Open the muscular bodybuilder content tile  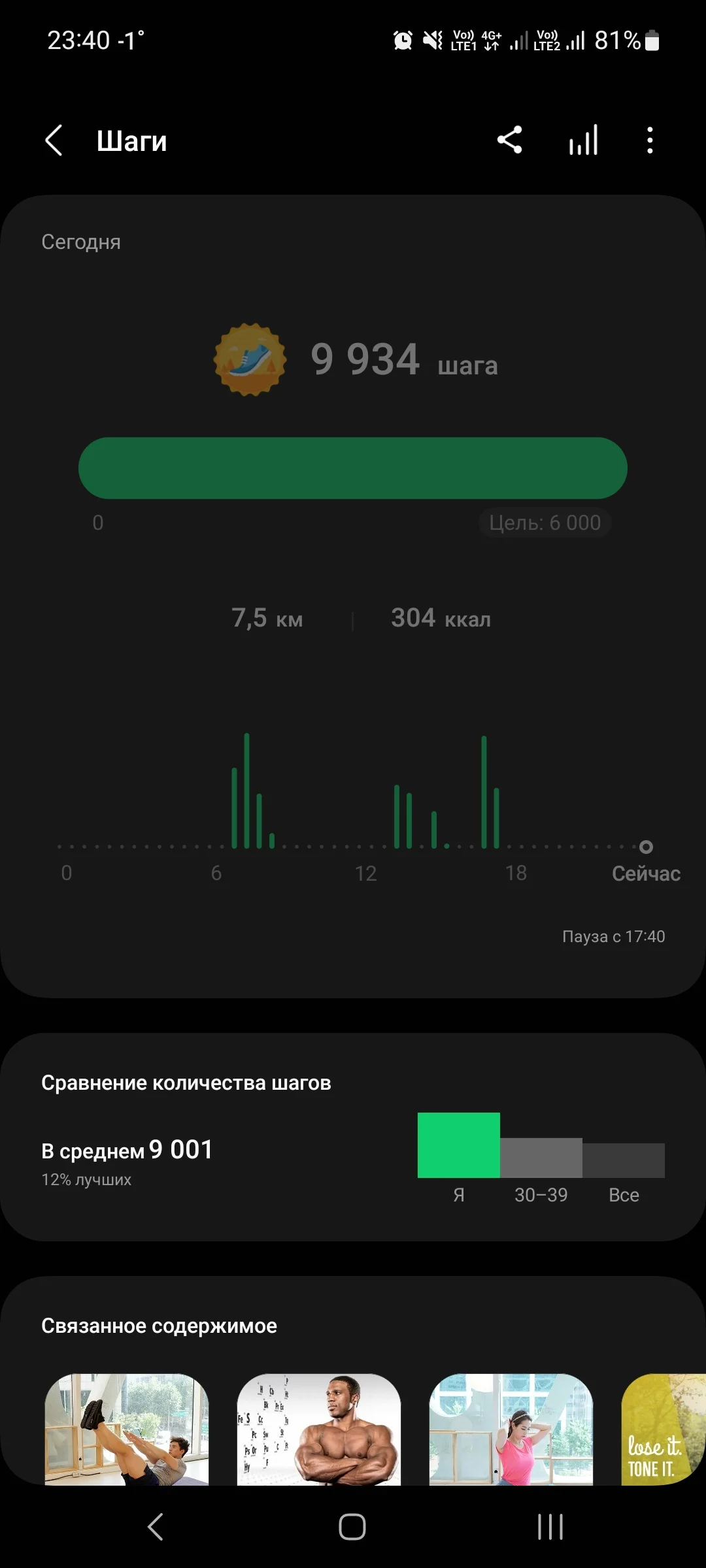pyautogui.click(x=319, y=1428)
